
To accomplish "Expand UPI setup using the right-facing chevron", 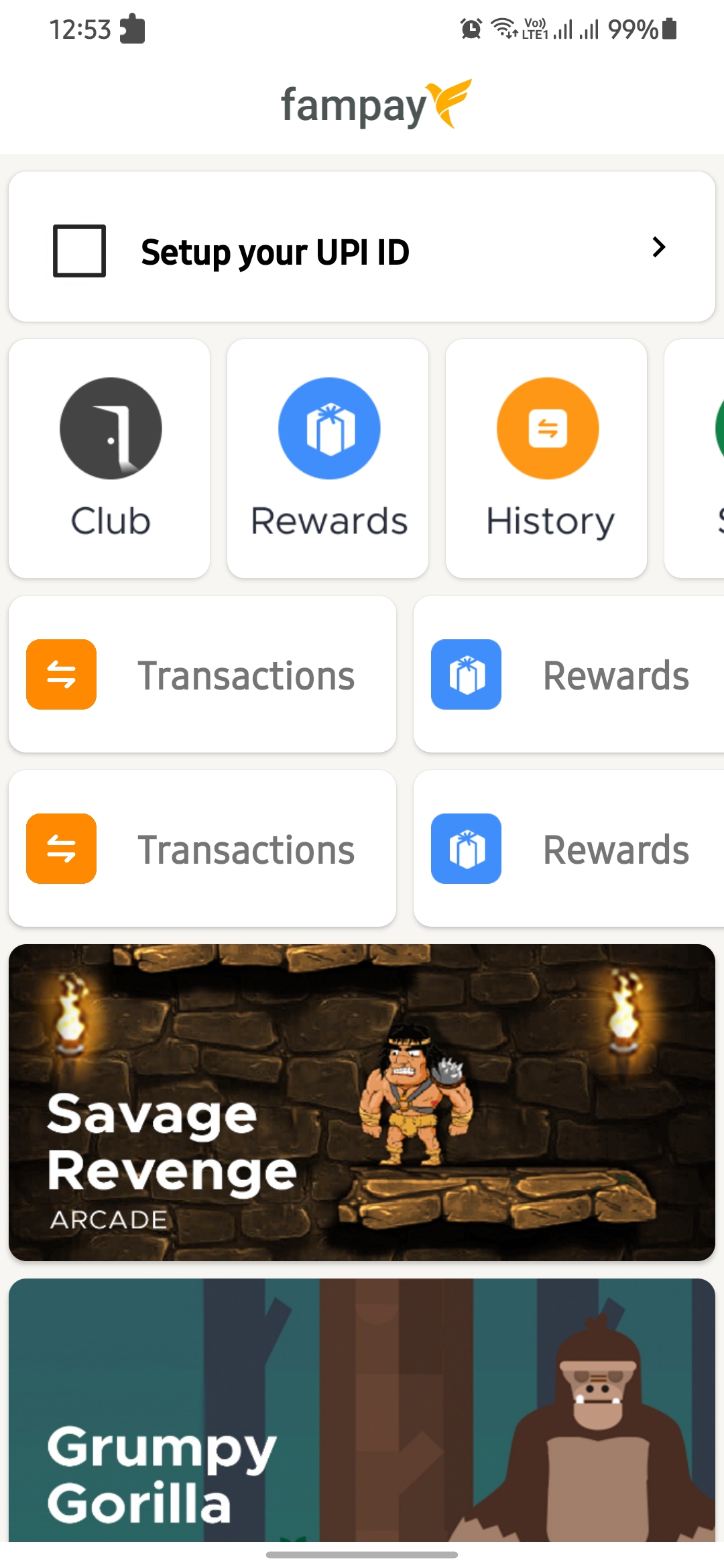I will coord(659,247).
